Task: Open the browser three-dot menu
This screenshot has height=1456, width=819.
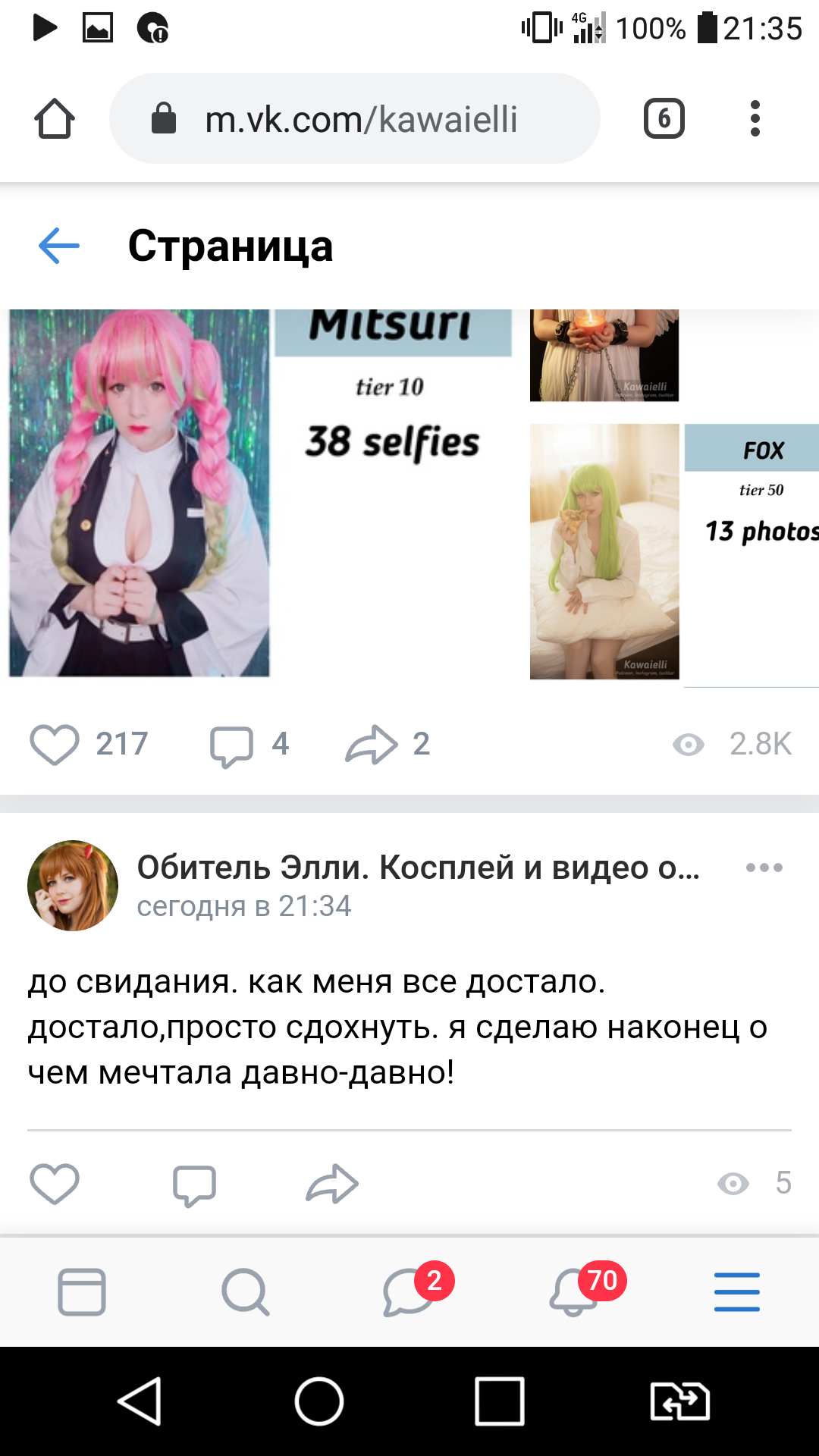Action: pos(755,118)
